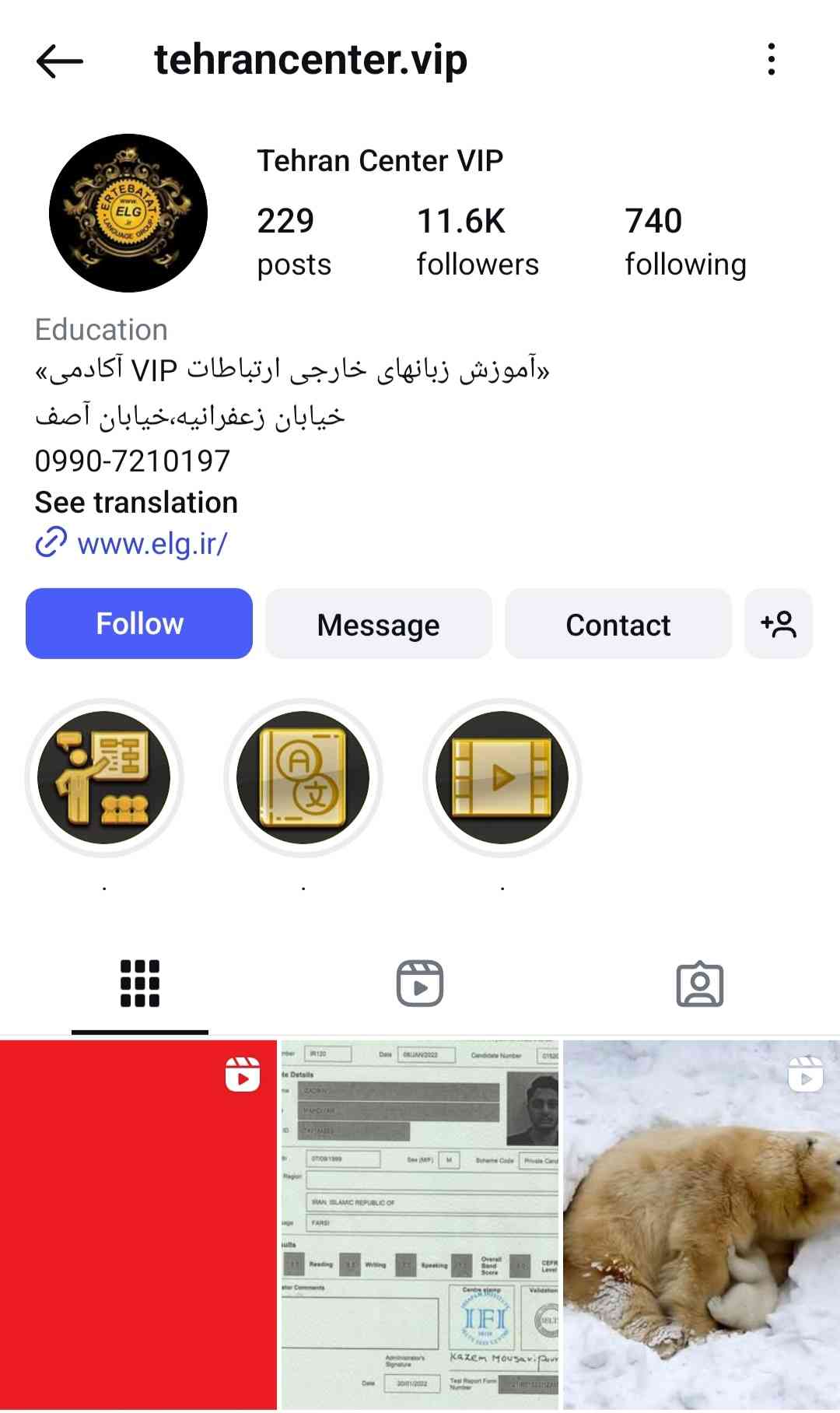
Task: View the profile picture of Tehran Center VIP
Action: coord(128,213)
